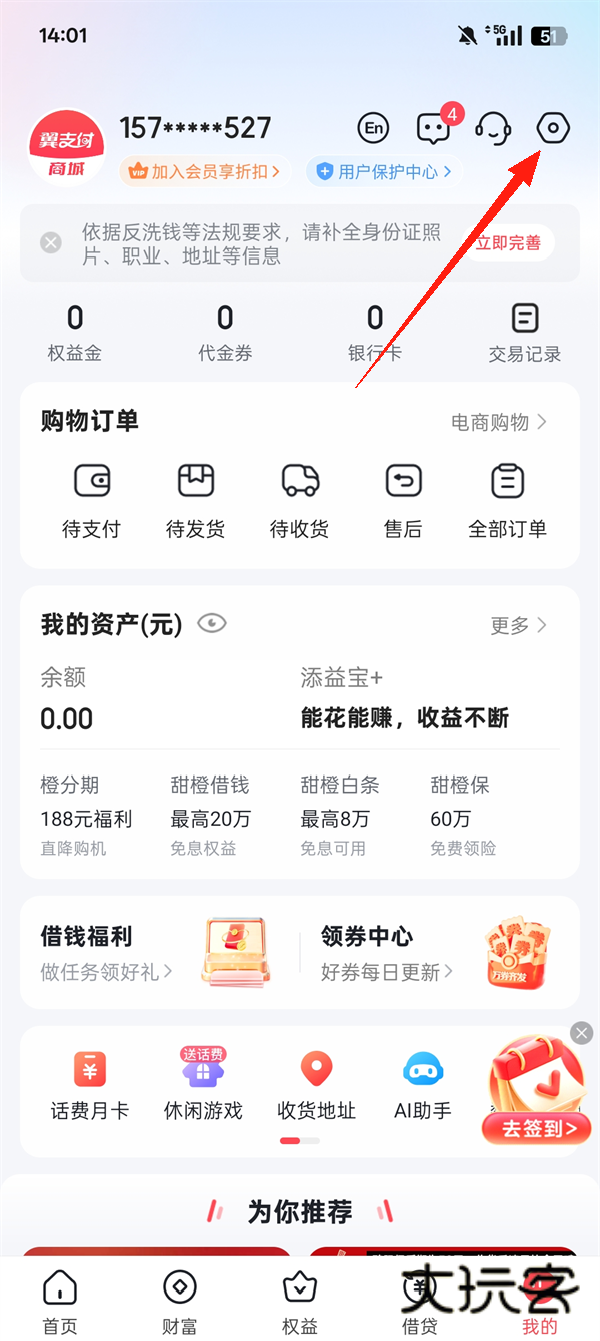The height and width of the screenshot is (1341, 600).
Task: Tap 立即完善 to complete identity info
Action: pyautogui.click(x=509, y=242)
